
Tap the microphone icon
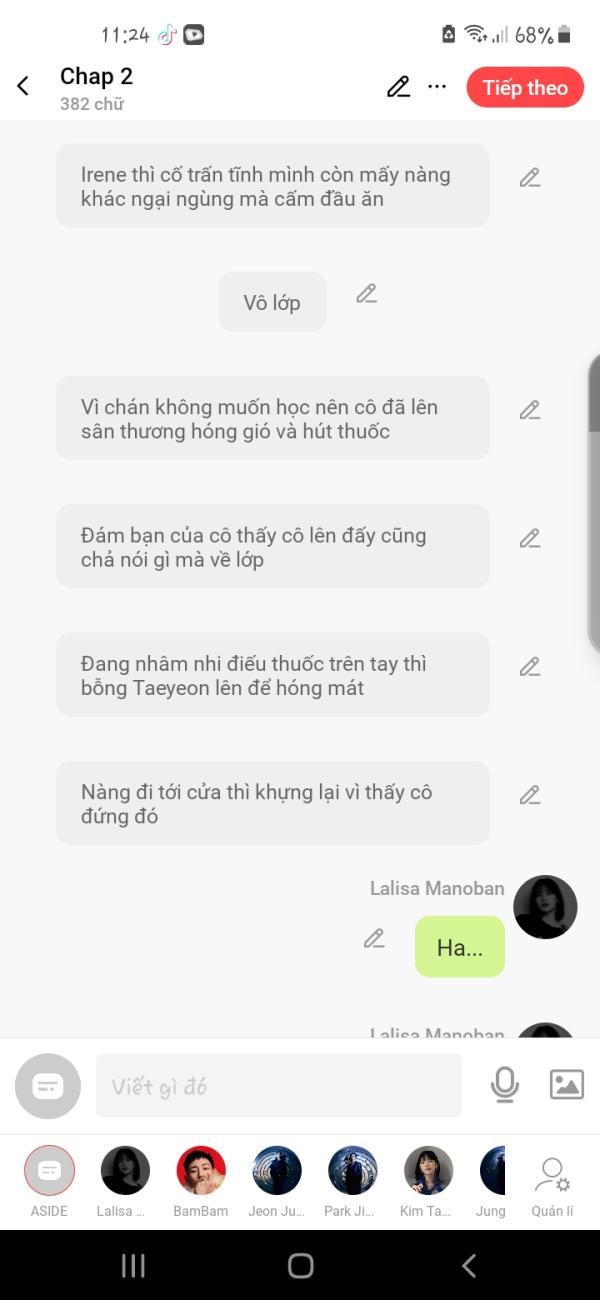click(x=505, y=1085)
